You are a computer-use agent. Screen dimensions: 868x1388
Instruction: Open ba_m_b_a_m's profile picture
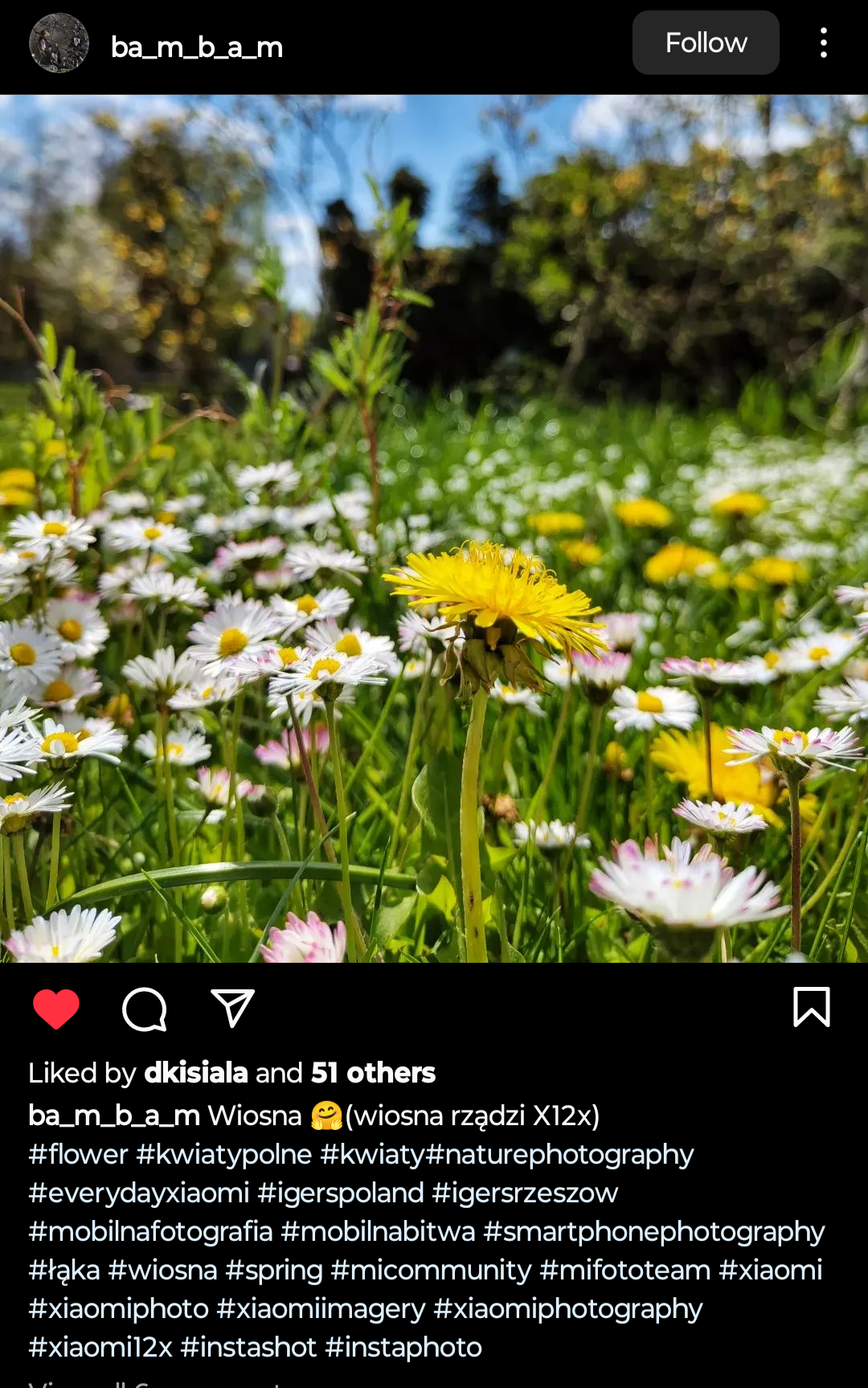point(59,43)
